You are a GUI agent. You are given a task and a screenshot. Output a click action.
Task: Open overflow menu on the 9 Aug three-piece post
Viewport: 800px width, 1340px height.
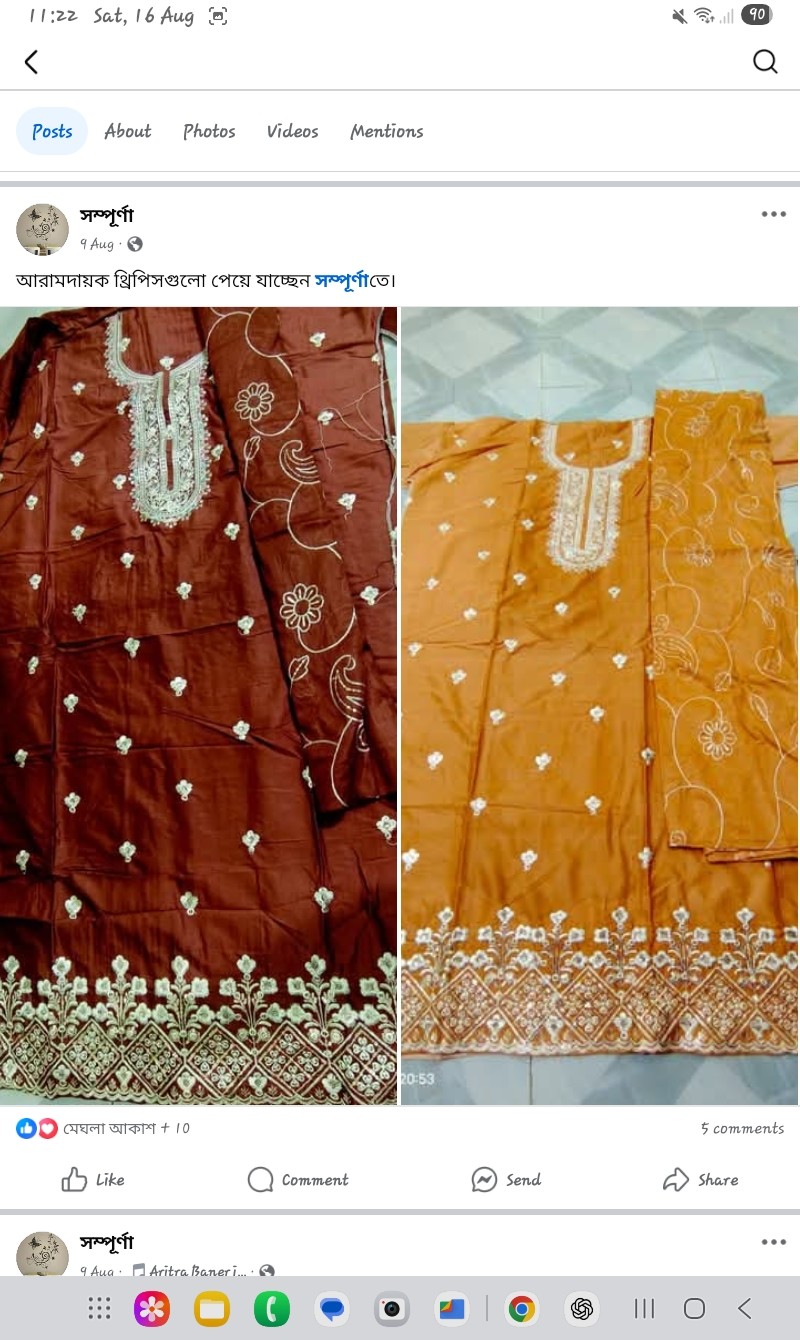tap(773, 214)
